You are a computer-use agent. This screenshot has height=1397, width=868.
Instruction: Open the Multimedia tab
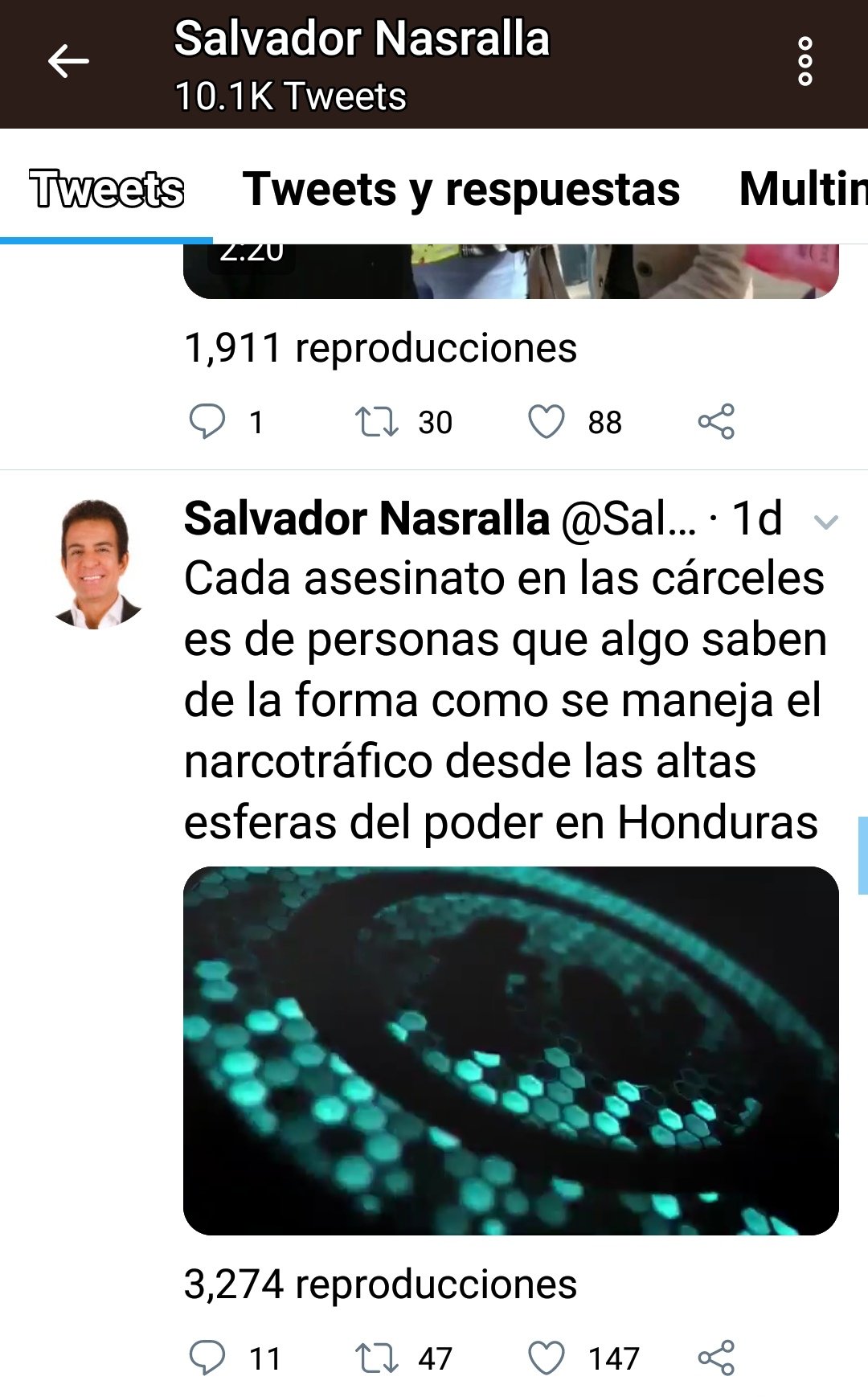pos(804,190)
